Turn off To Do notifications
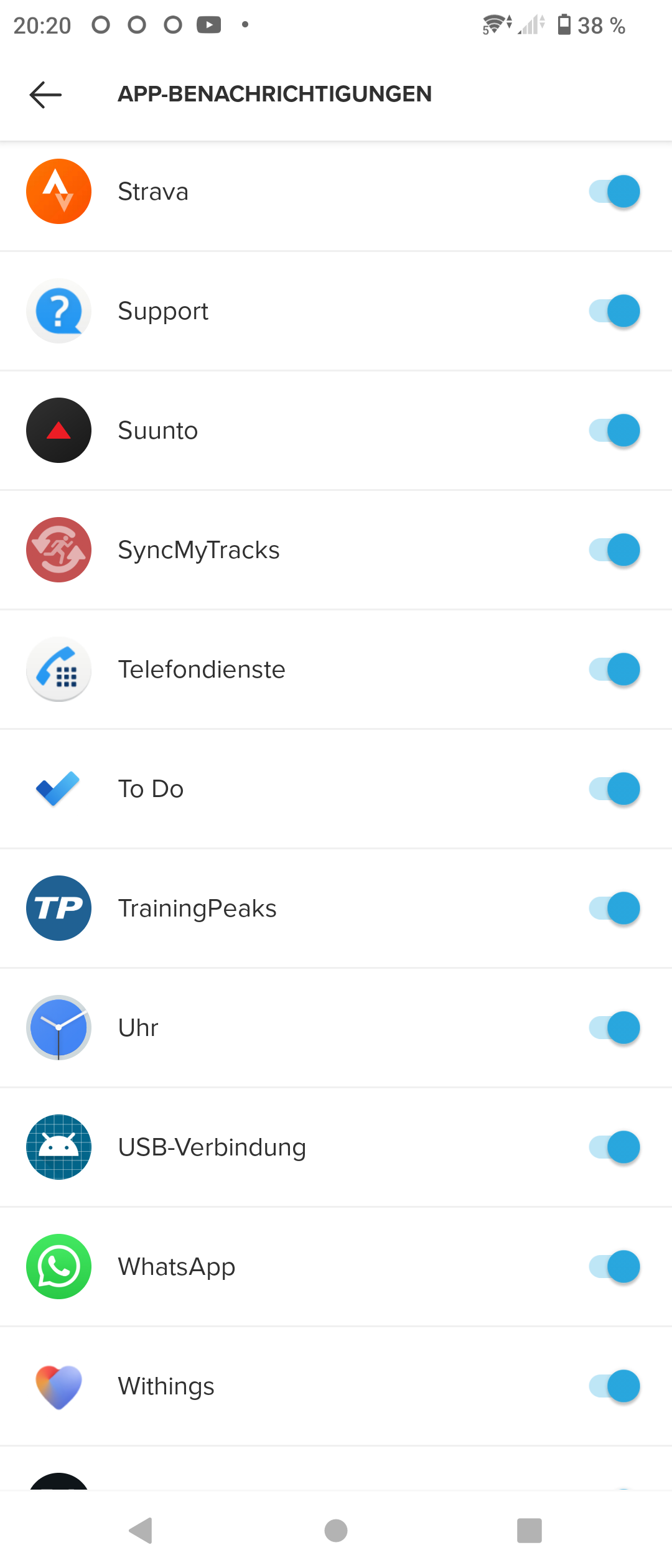The width and height of the screenshot is (672, 1568). [614, 789]
